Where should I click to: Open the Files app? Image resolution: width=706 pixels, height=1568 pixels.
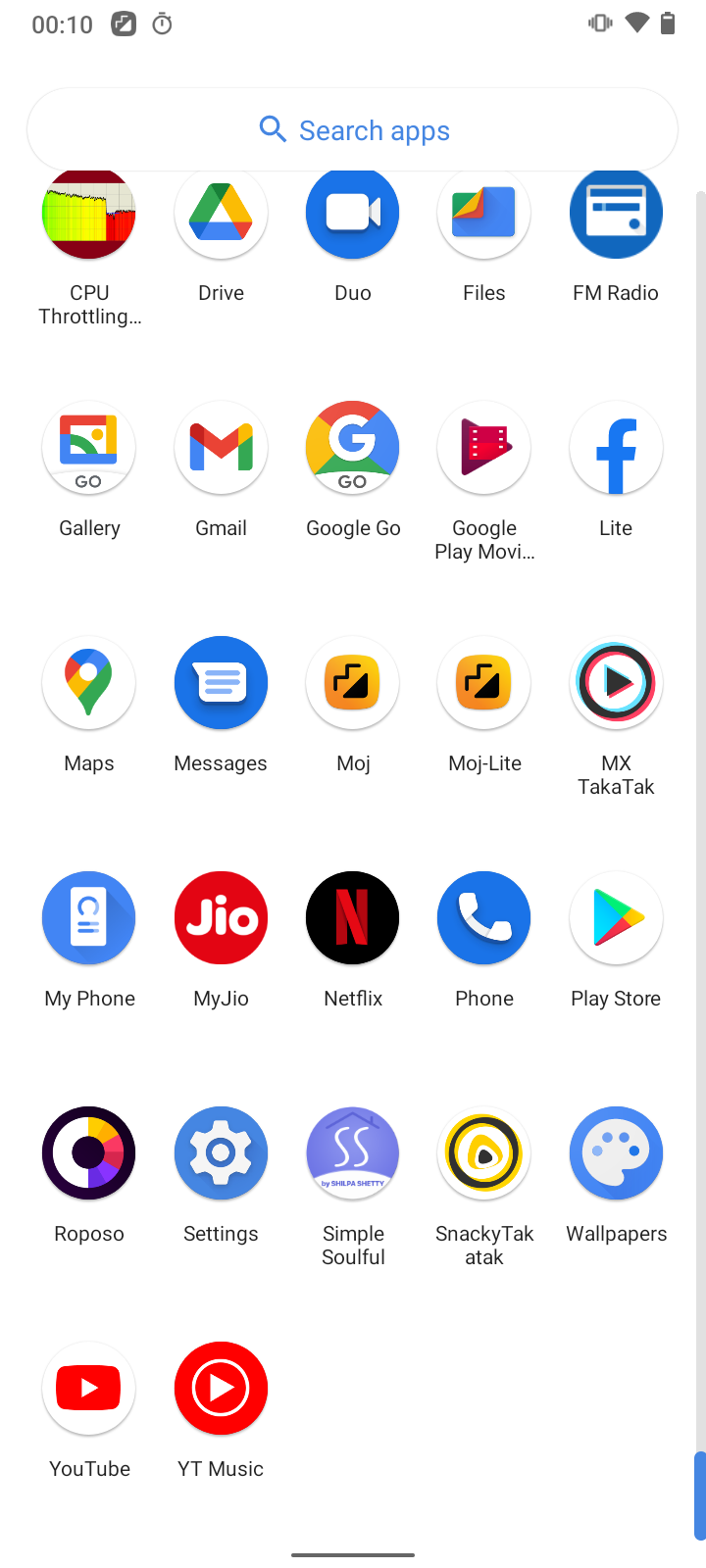tap(484, 216)
